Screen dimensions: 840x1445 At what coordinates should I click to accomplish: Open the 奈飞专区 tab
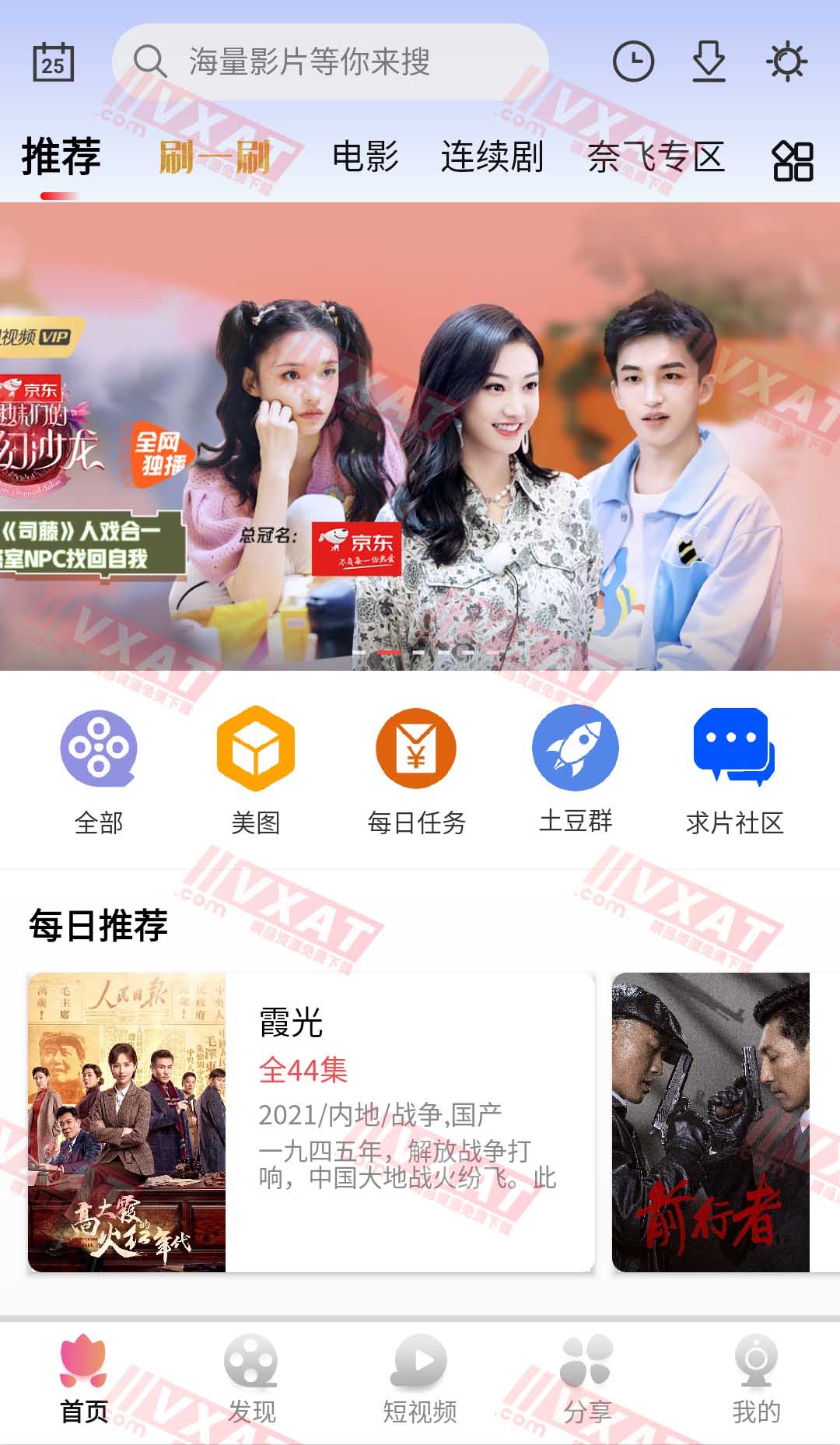point(656,157)
